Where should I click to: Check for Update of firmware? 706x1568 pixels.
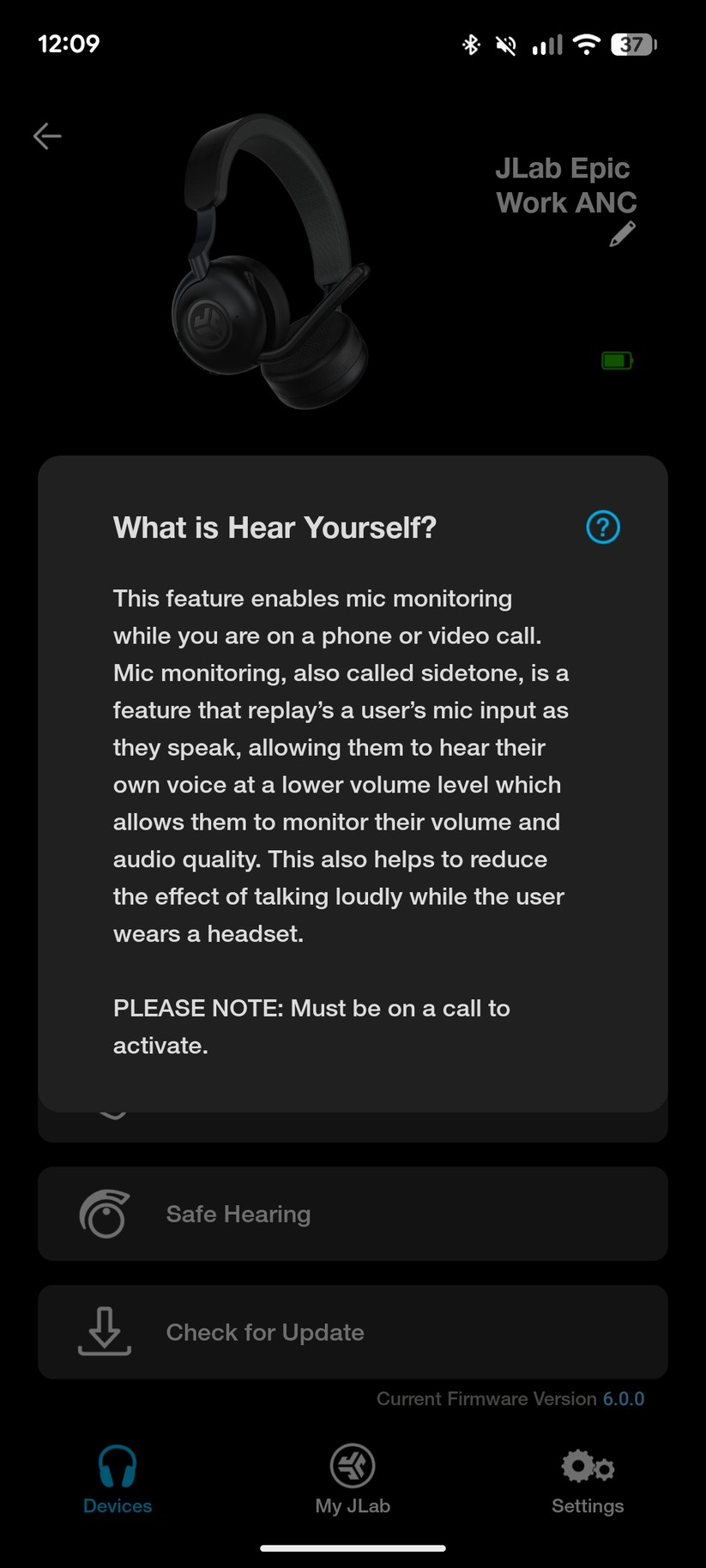pos(353,1332)
